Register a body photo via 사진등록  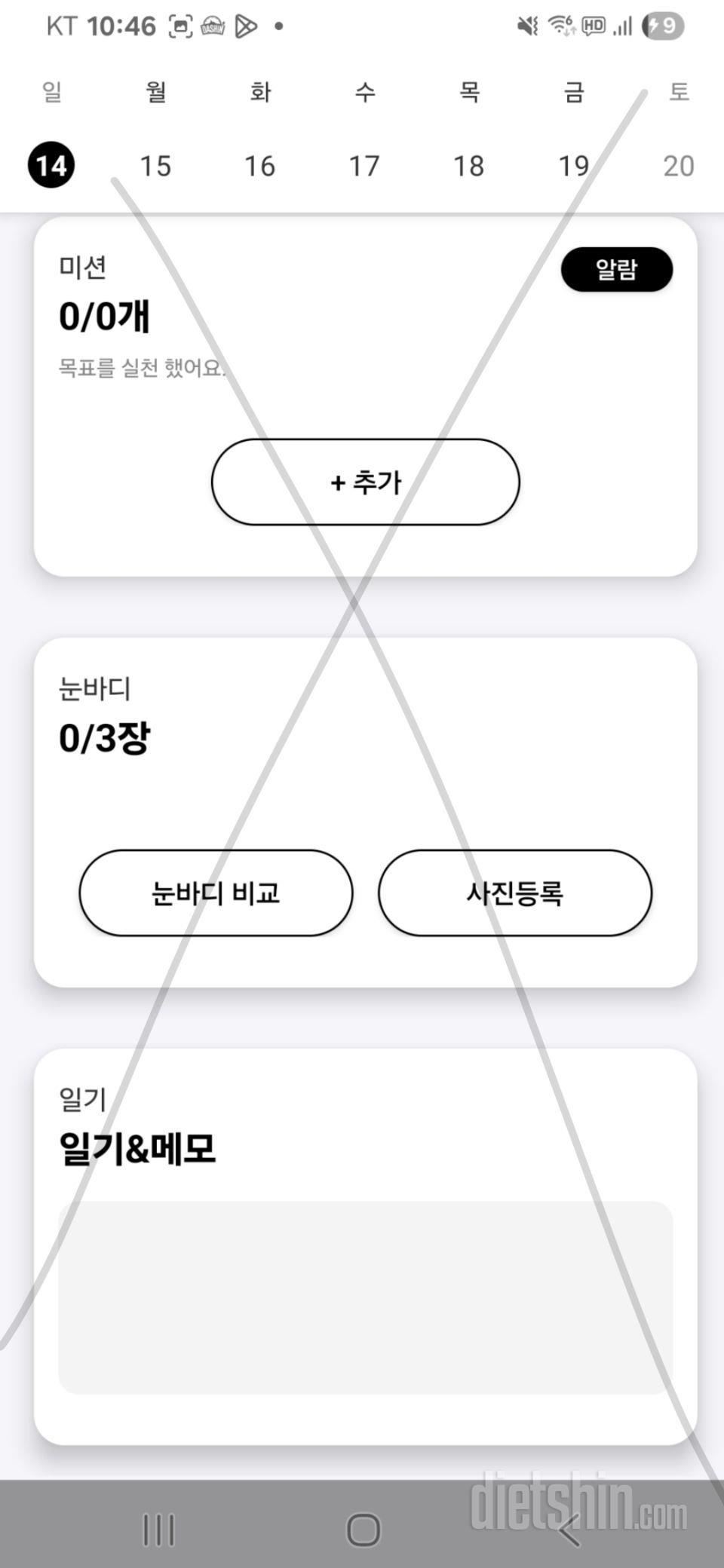(514, 893)
